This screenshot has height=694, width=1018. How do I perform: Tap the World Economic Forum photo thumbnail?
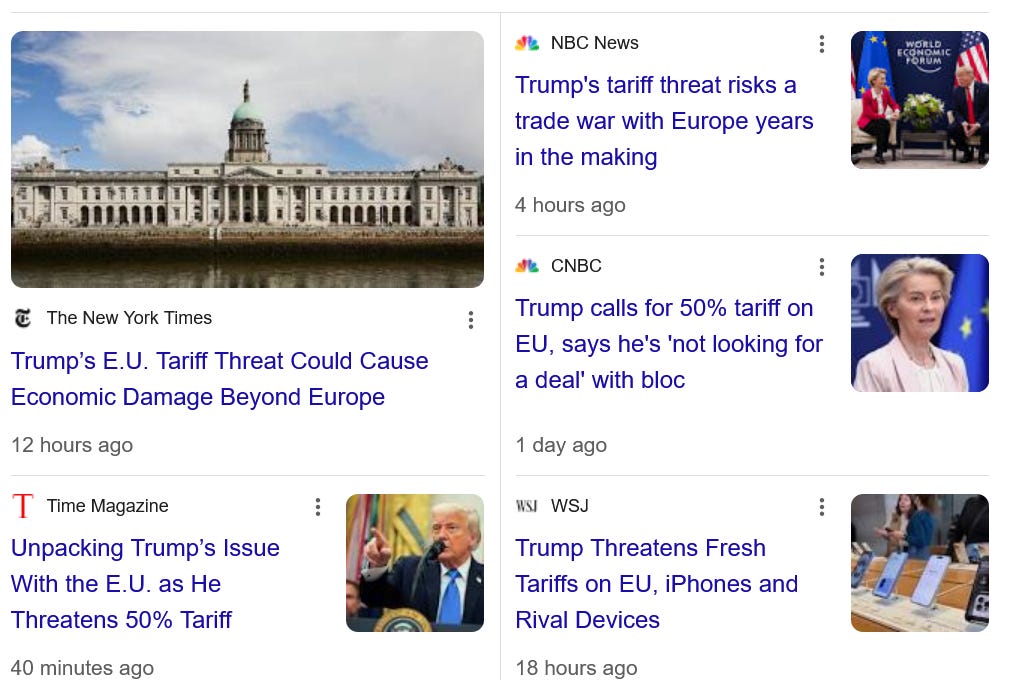(919, 99)
